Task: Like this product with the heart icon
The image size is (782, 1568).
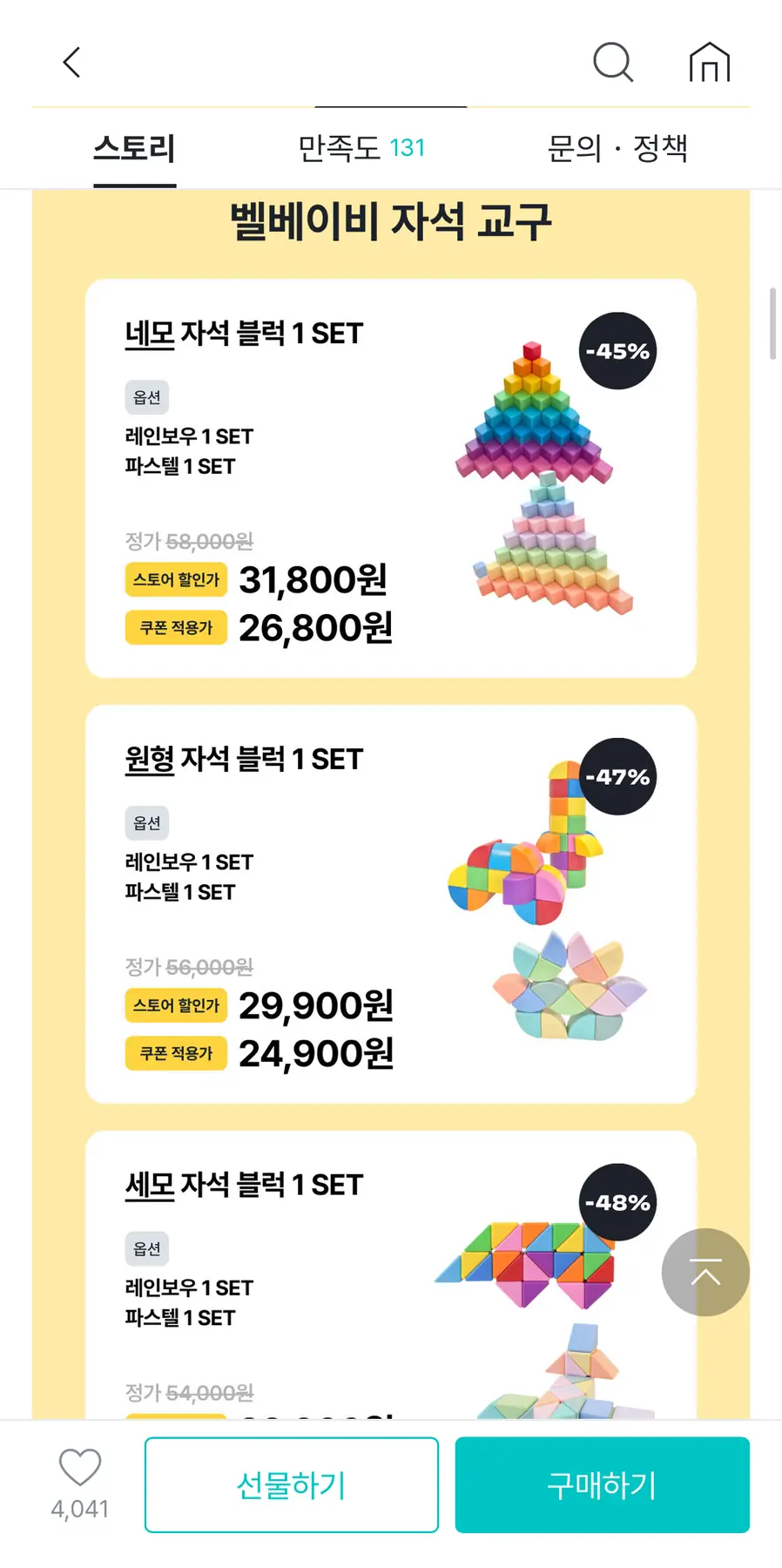Action: (80, 1468)
